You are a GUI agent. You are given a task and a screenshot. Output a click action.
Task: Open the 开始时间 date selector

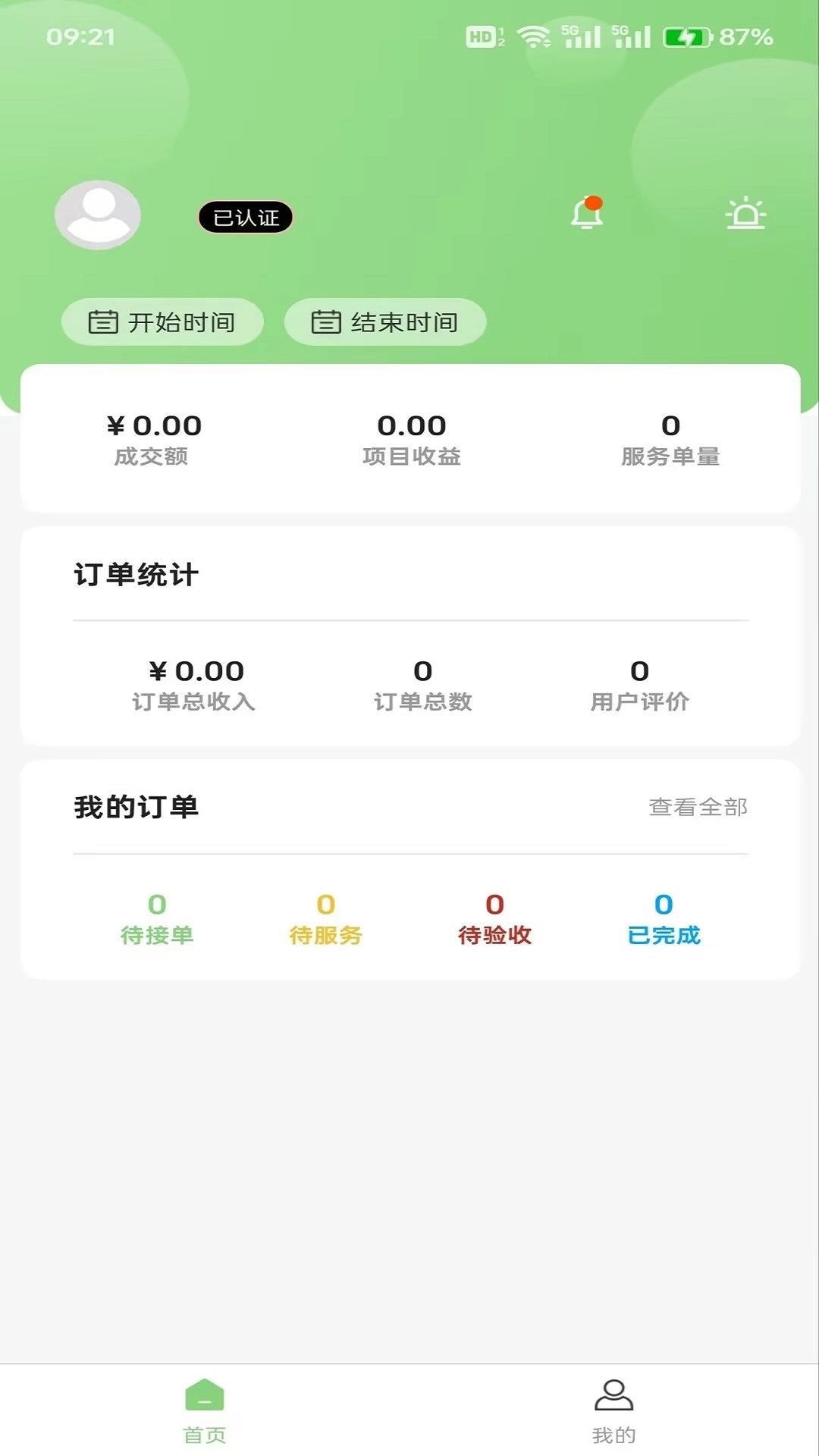click(x=162, y=322)
